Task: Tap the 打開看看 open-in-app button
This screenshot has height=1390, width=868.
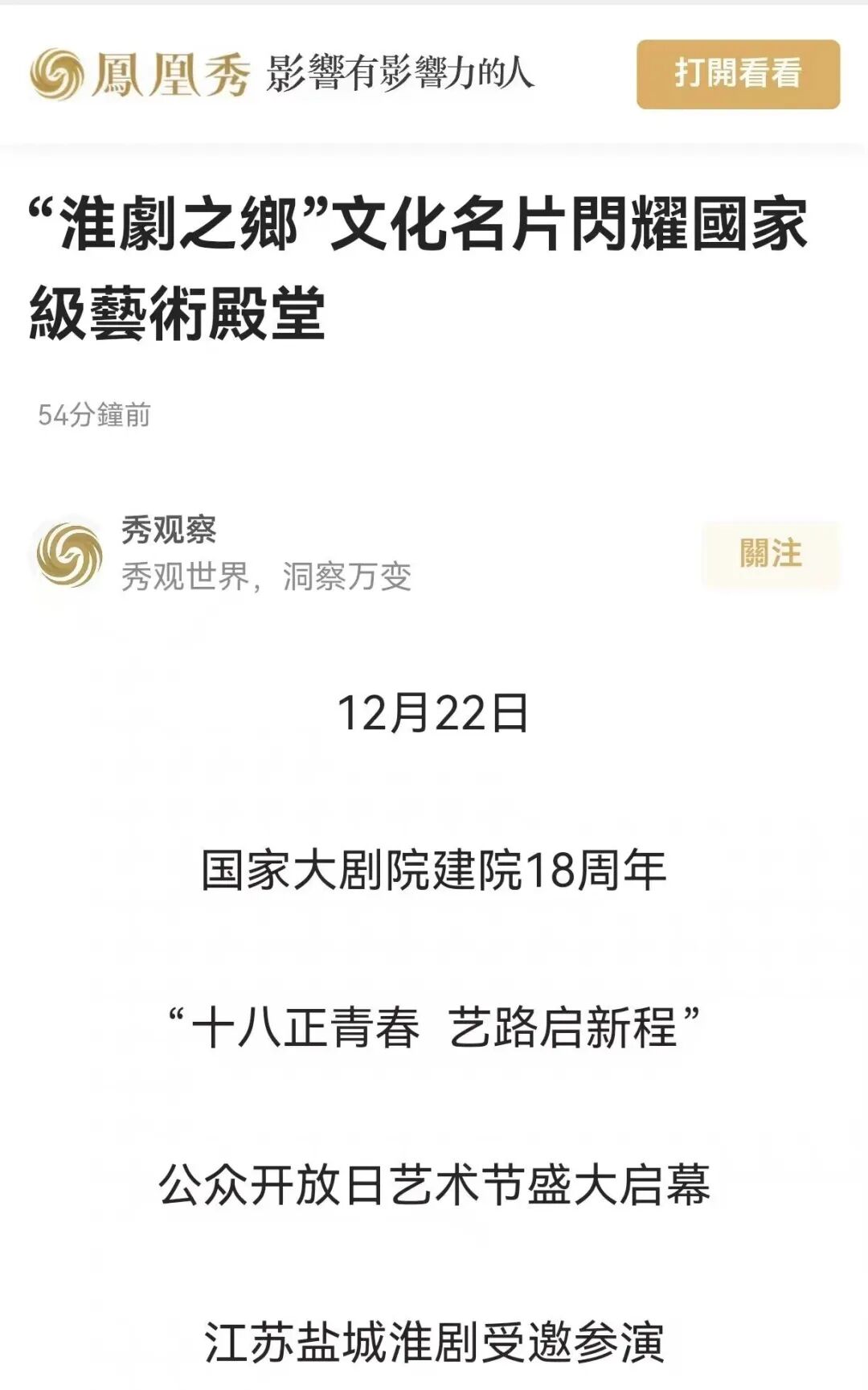Action: 738,74
